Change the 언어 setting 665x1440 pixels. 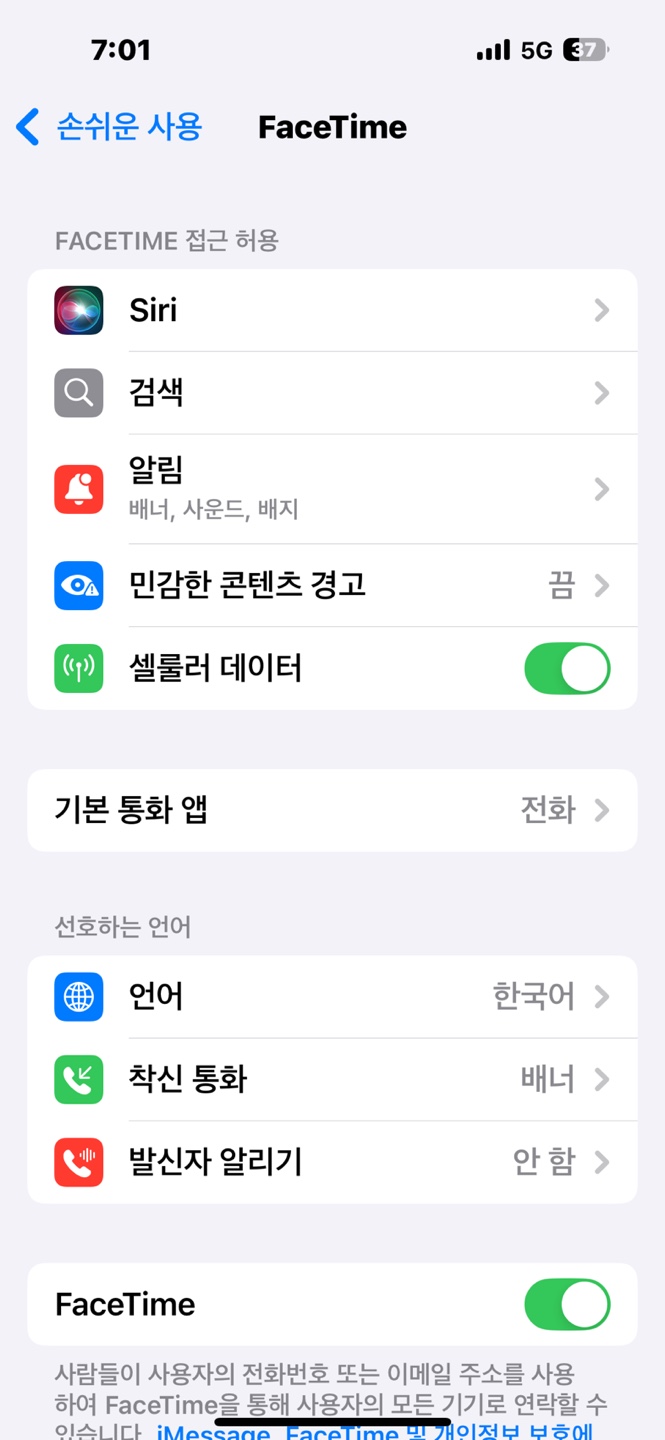tap(332, 997)
